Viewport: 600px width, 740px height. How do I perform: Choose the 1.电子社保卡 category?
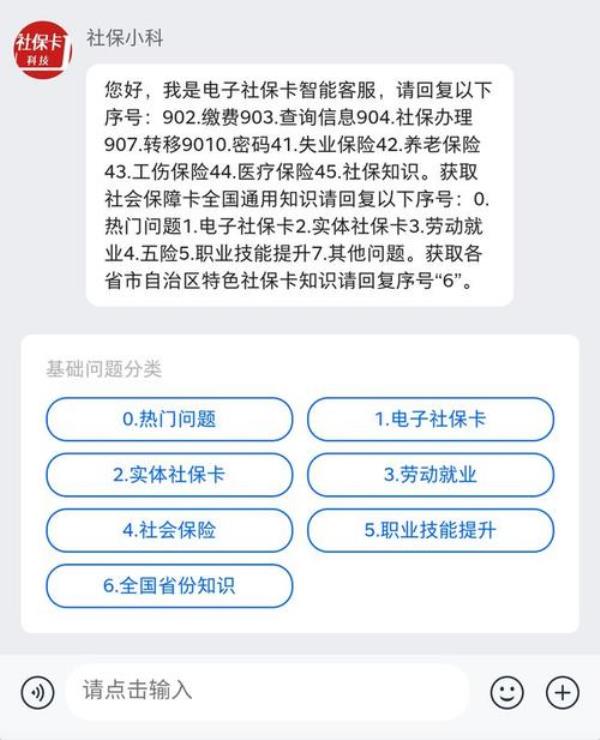[430, 420]
